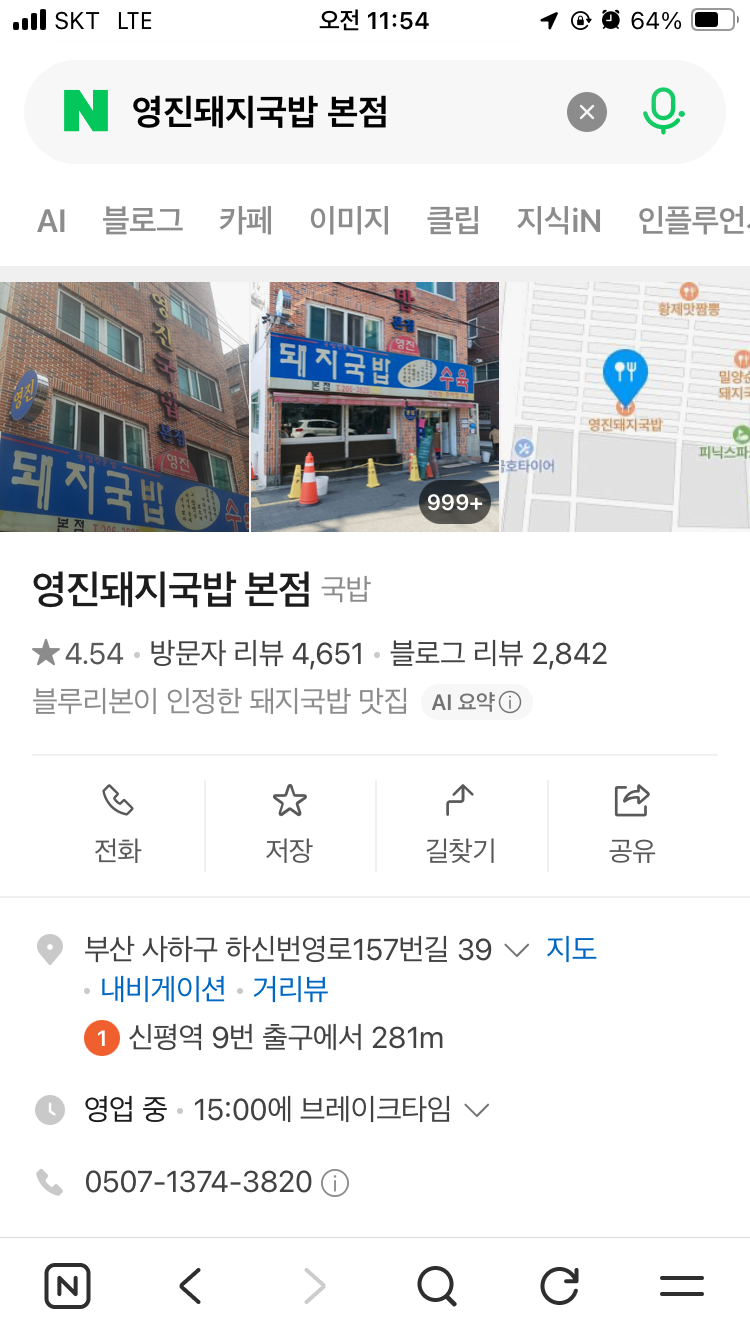Open the 지도 link beside the address

pyautogui.click(x=571, y=949)
